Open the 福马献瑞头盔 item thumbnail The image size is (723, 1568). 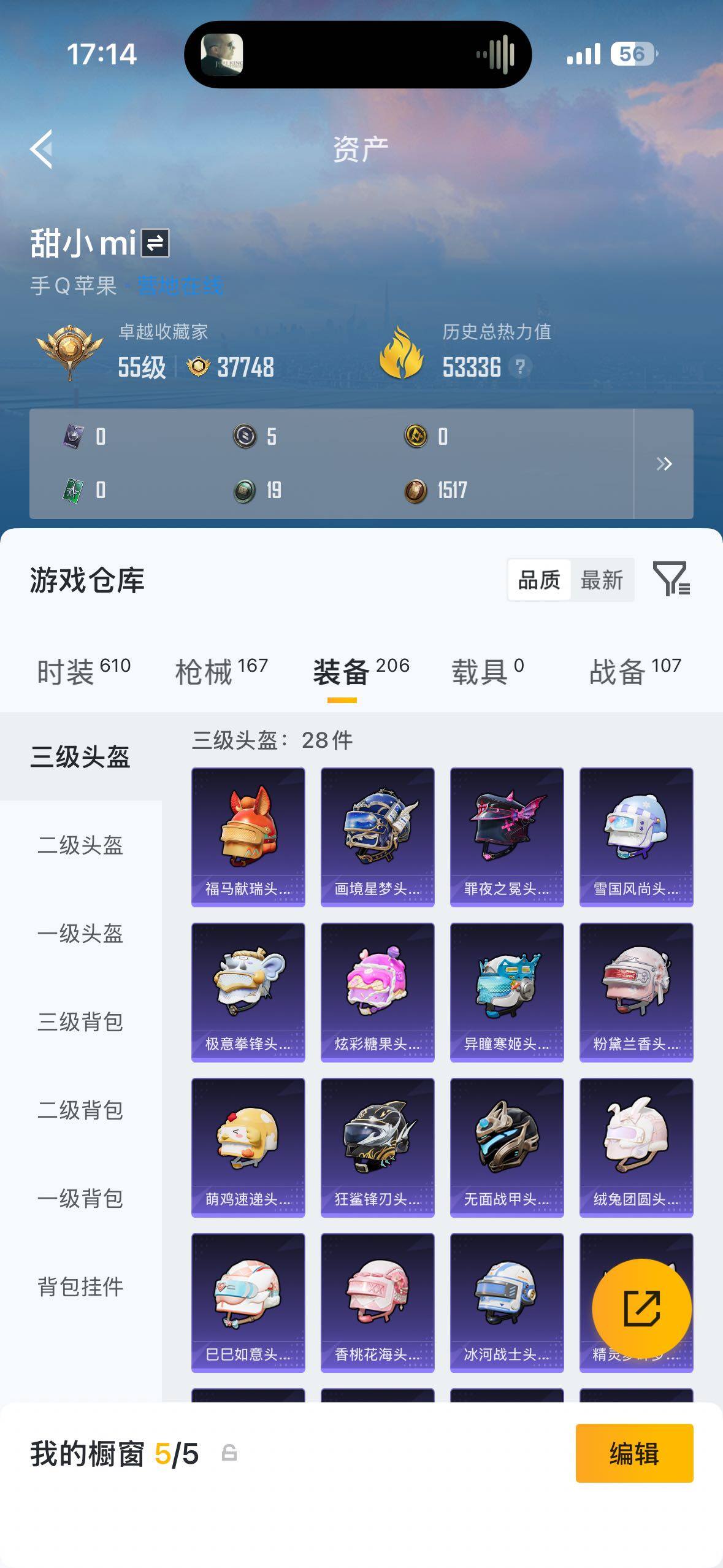[x=248, y=836]
